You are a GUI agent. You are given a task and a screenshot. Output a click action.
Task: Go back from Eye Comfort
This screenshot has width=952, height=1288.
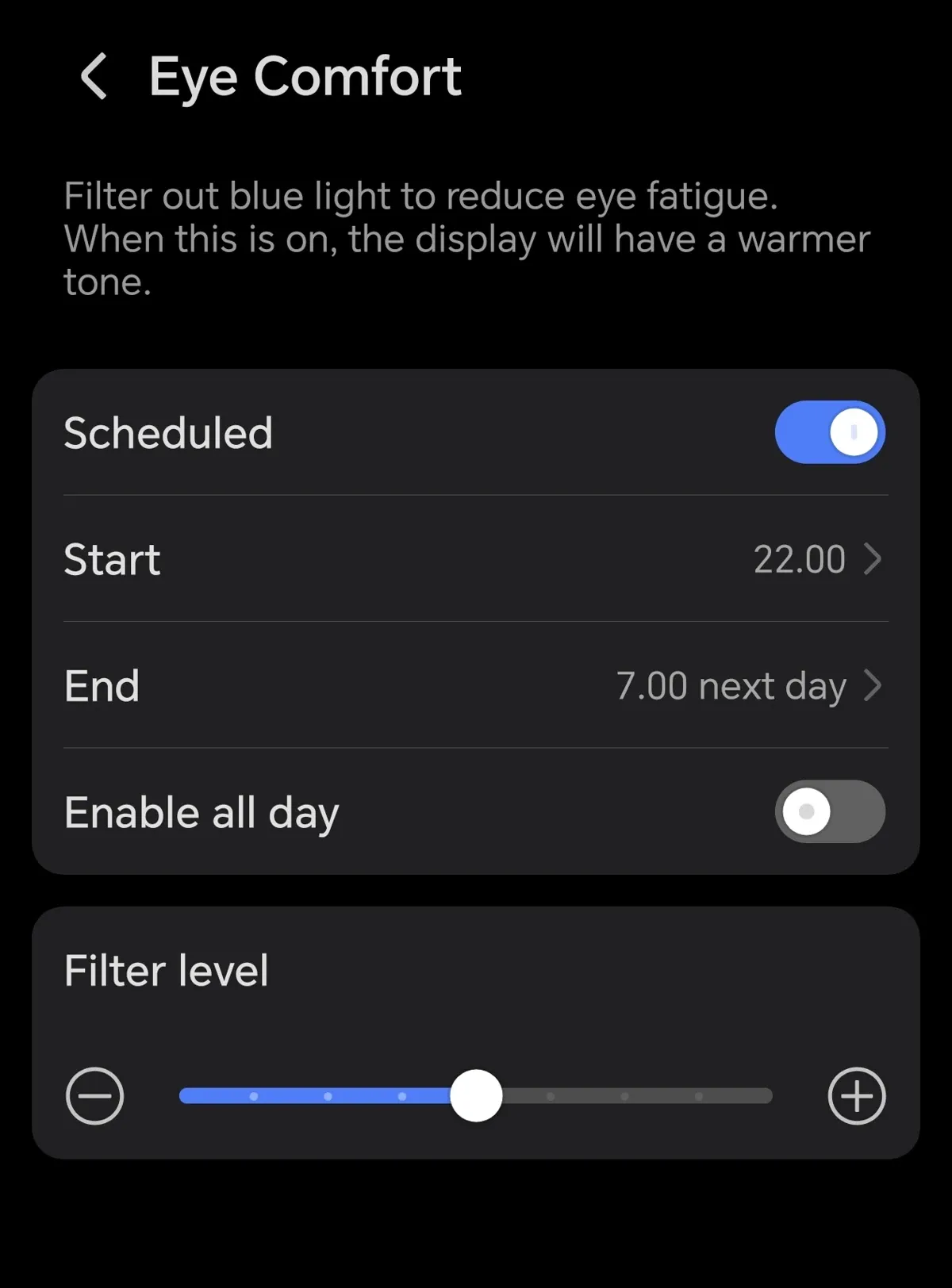94,77
